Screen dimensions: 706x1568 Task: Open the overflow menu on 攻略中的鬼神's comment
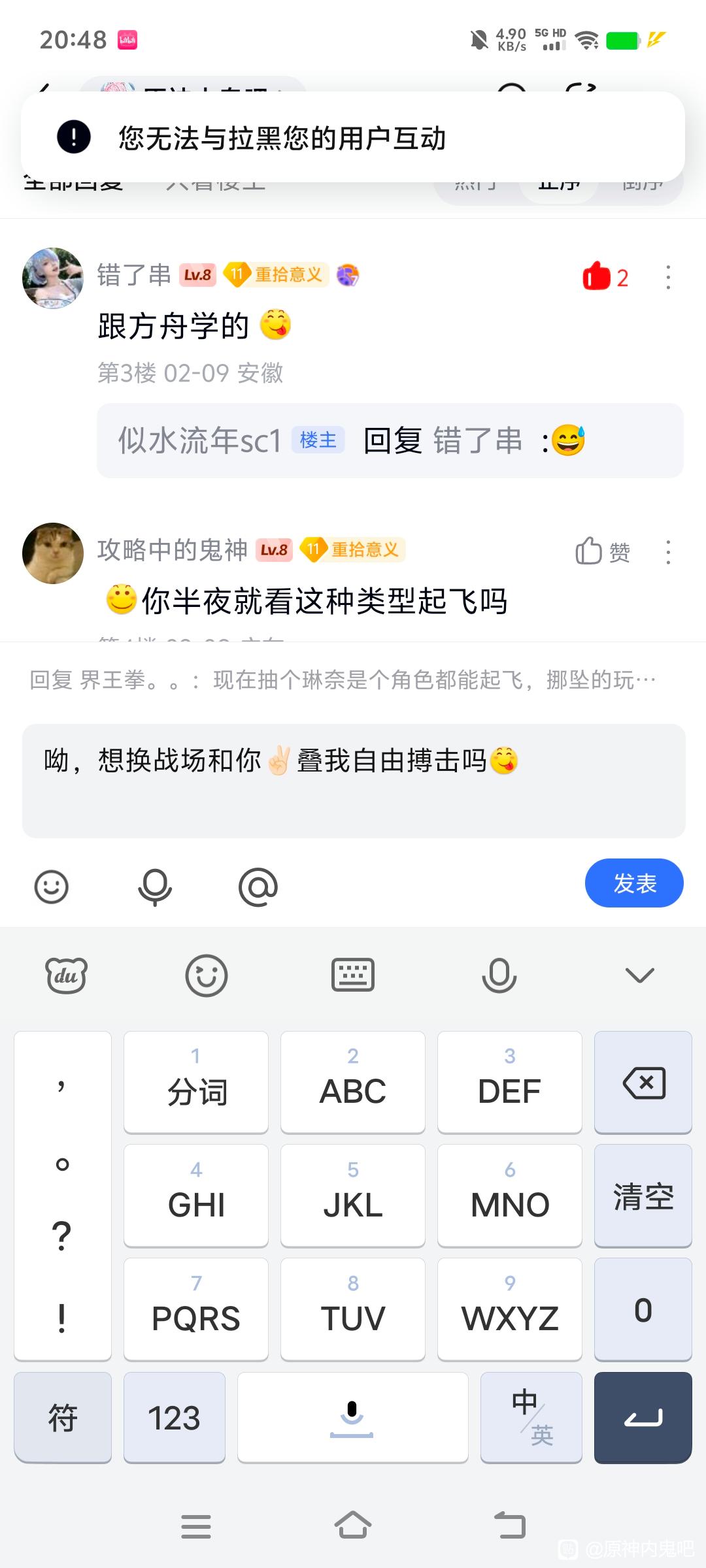[x=667, y=552]
